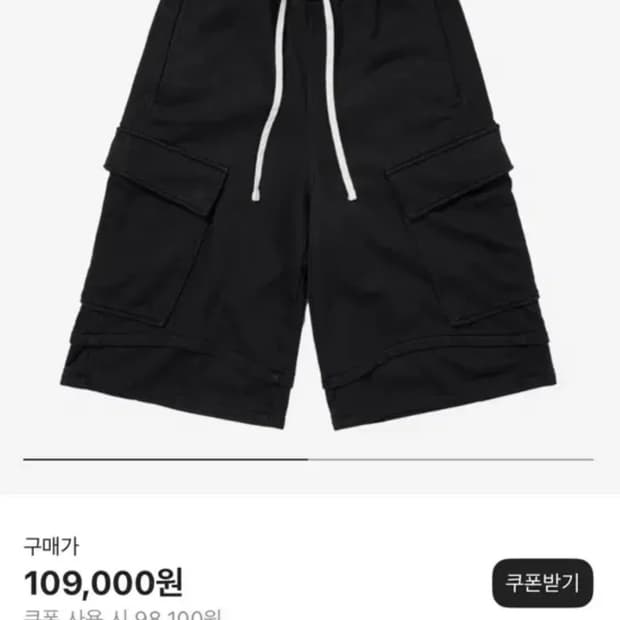Open the black cargo shorts product image

(310, 220)
